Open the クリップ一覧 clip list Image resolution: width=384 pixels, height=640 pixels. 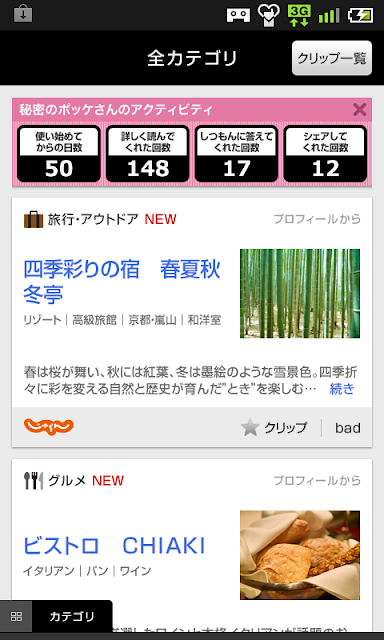332,58
